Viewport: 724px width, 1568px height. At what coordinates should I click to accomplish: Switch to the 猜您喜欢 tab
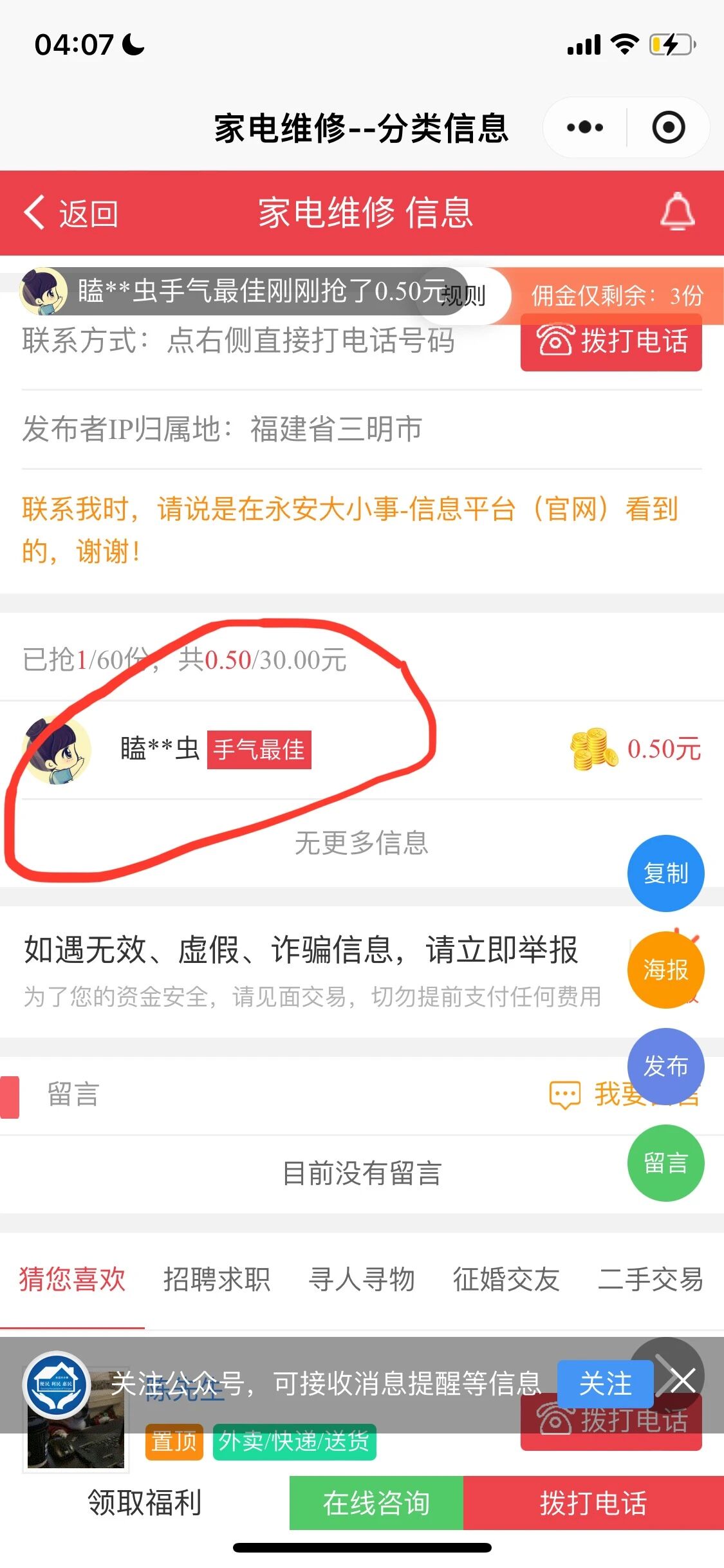pyautogui.click(x=72, y=1278)
